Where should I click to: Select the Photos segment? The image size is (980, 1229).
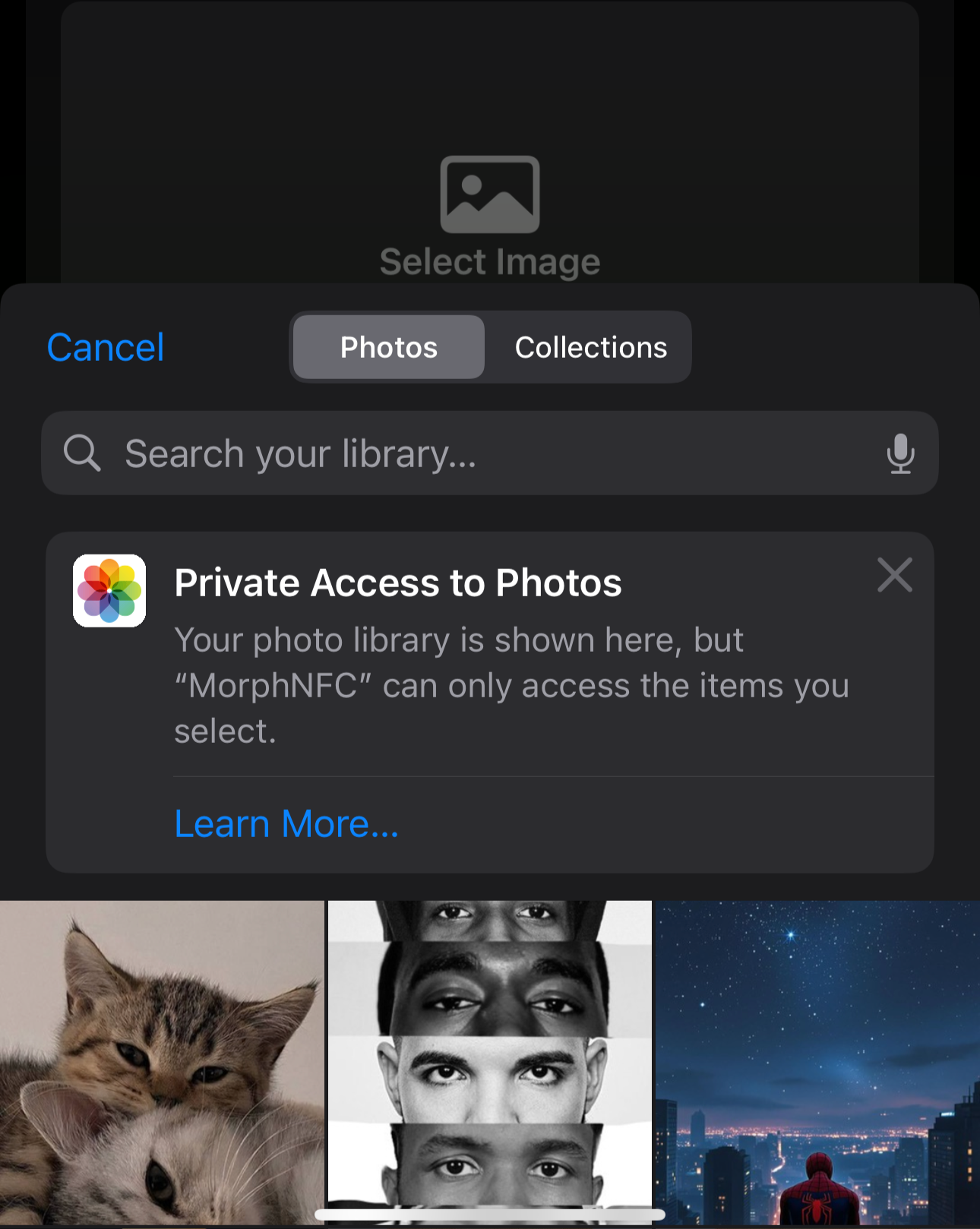tap(388, 348)
